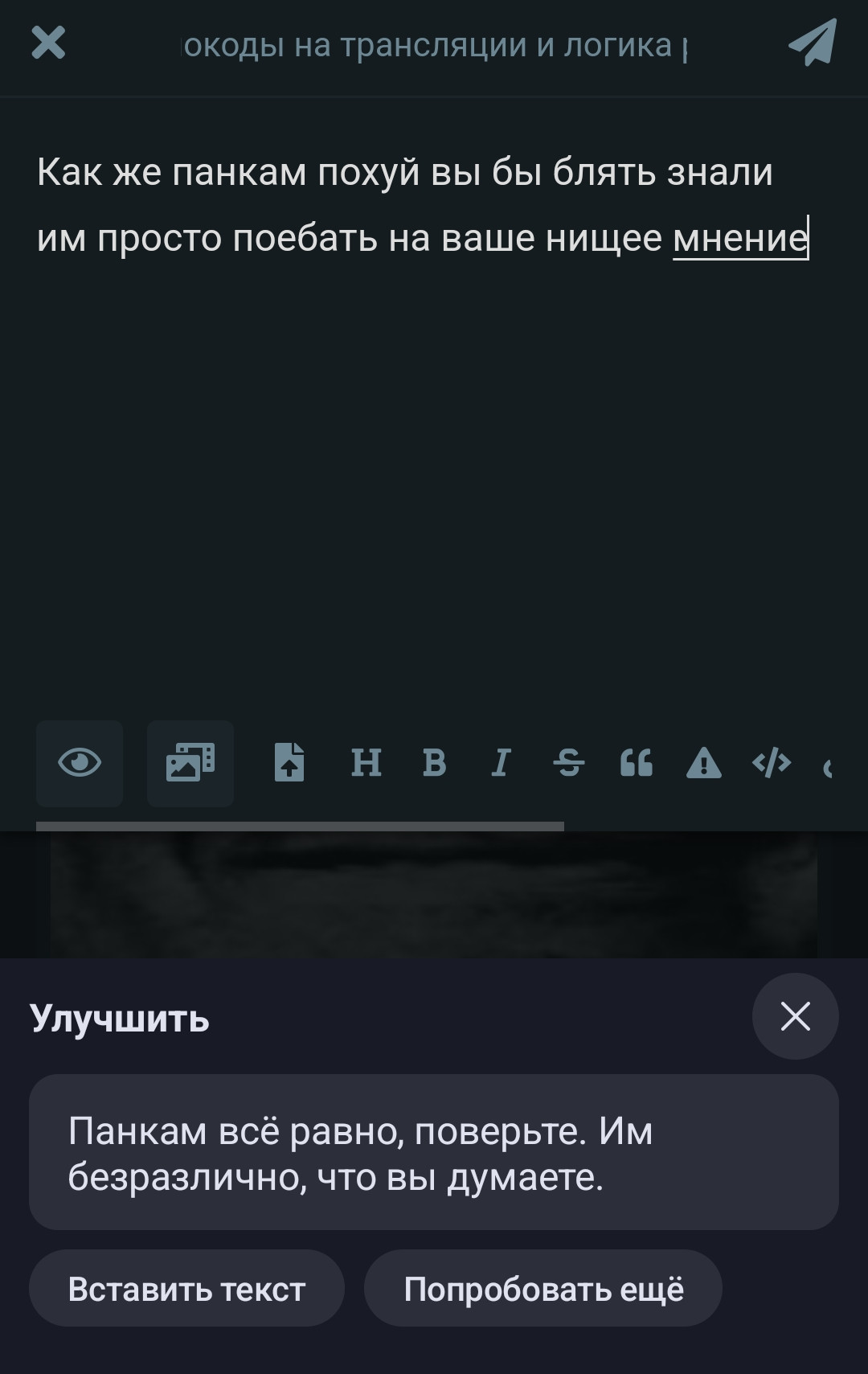Insert a quote block
Image resolution: width=868 pixels, height=1374 pixels.
(636, 762)
